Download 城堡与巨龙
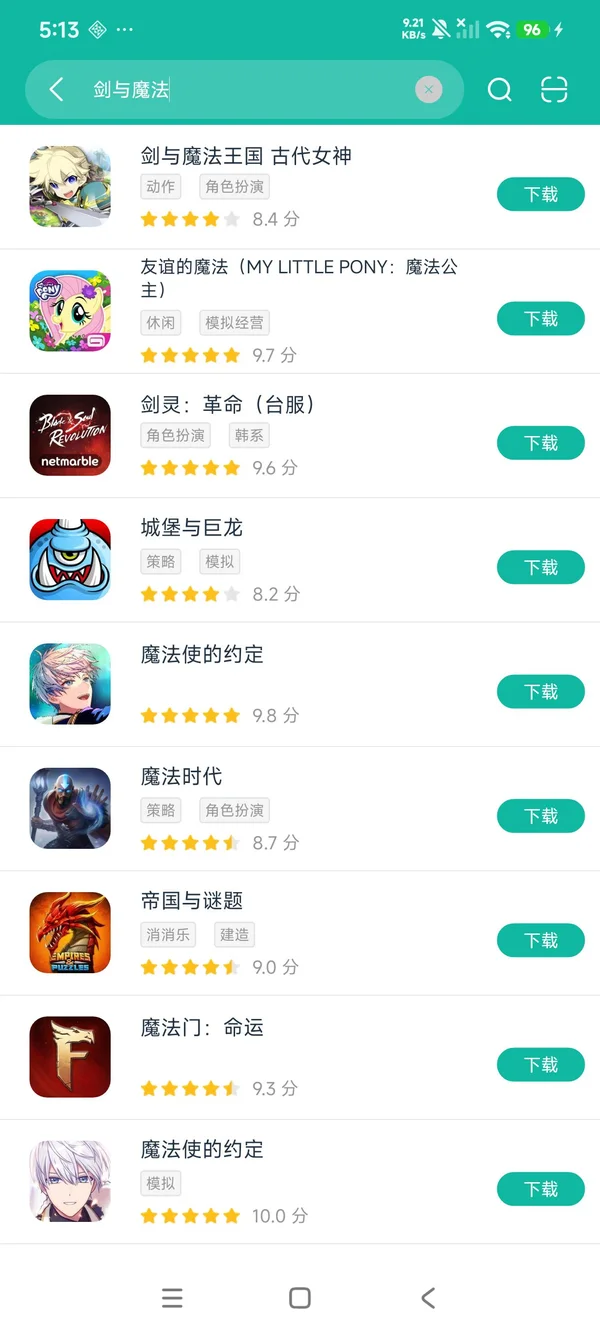This screenshot has width=600, height=1333. [x=540, y=567]
